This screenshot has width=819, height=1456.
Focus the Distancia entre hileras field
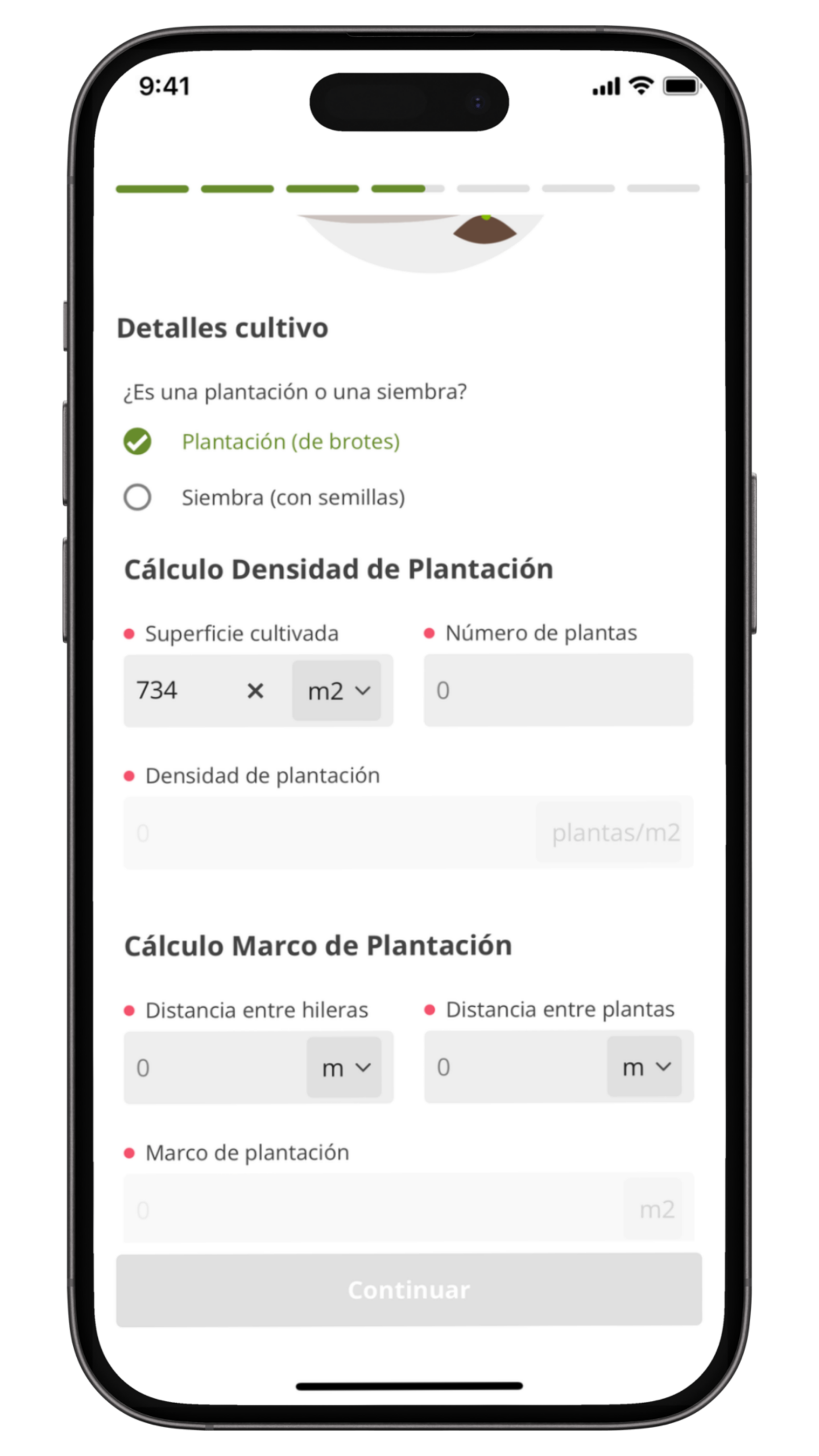216,1068
